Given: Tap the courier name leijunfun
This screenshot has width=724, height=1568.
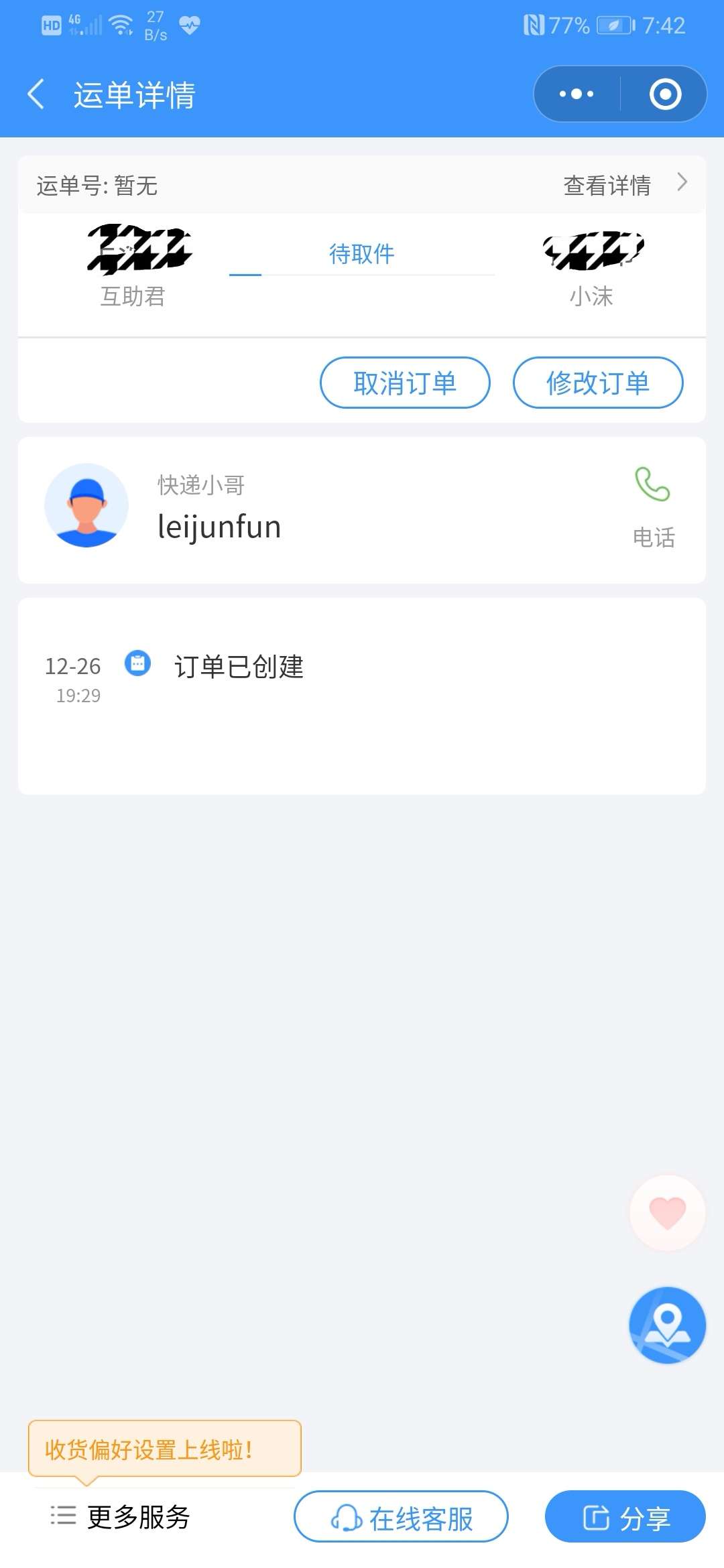Looking at the screenshot, I should (219, 527).
